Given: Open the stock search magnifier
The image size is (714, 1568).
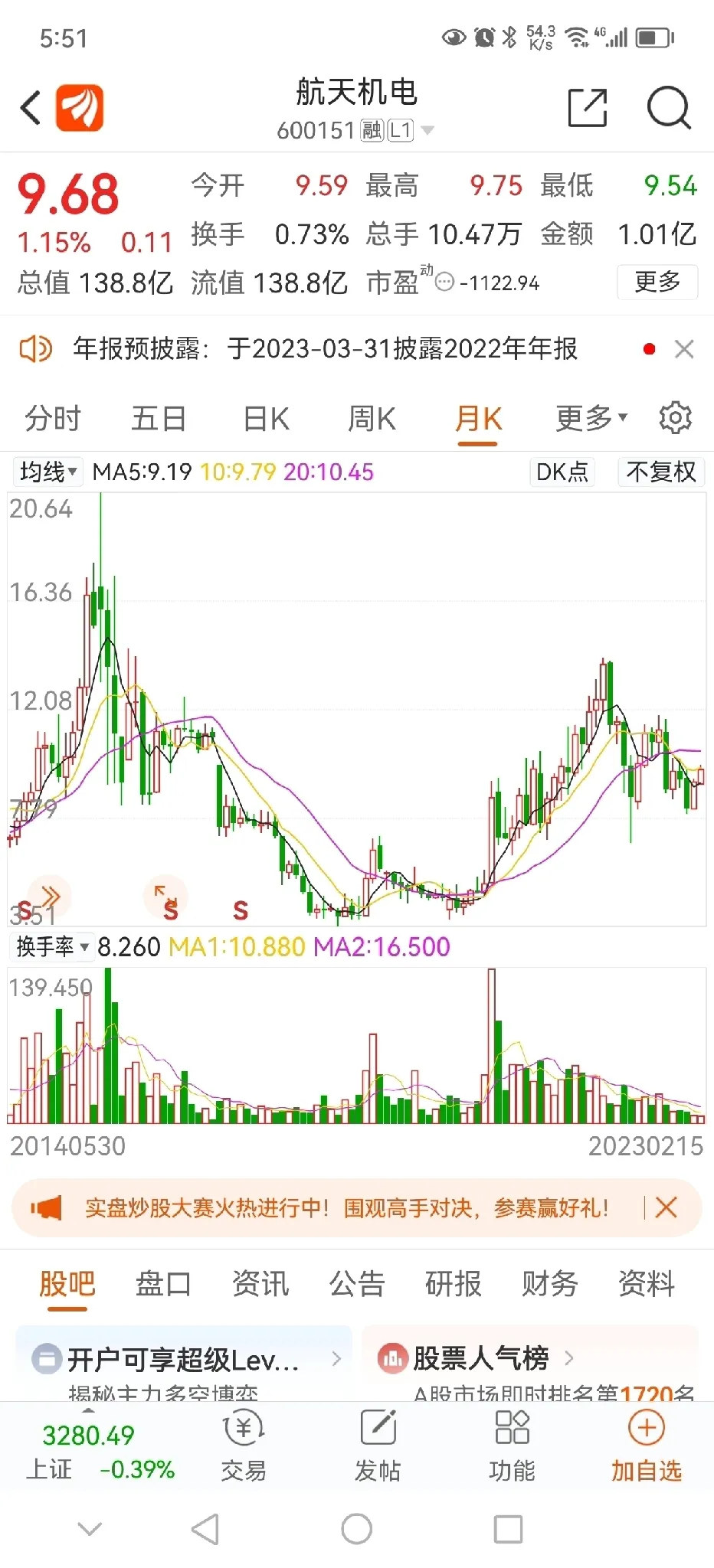Looking at the screenshot, I should coord(669,108).
